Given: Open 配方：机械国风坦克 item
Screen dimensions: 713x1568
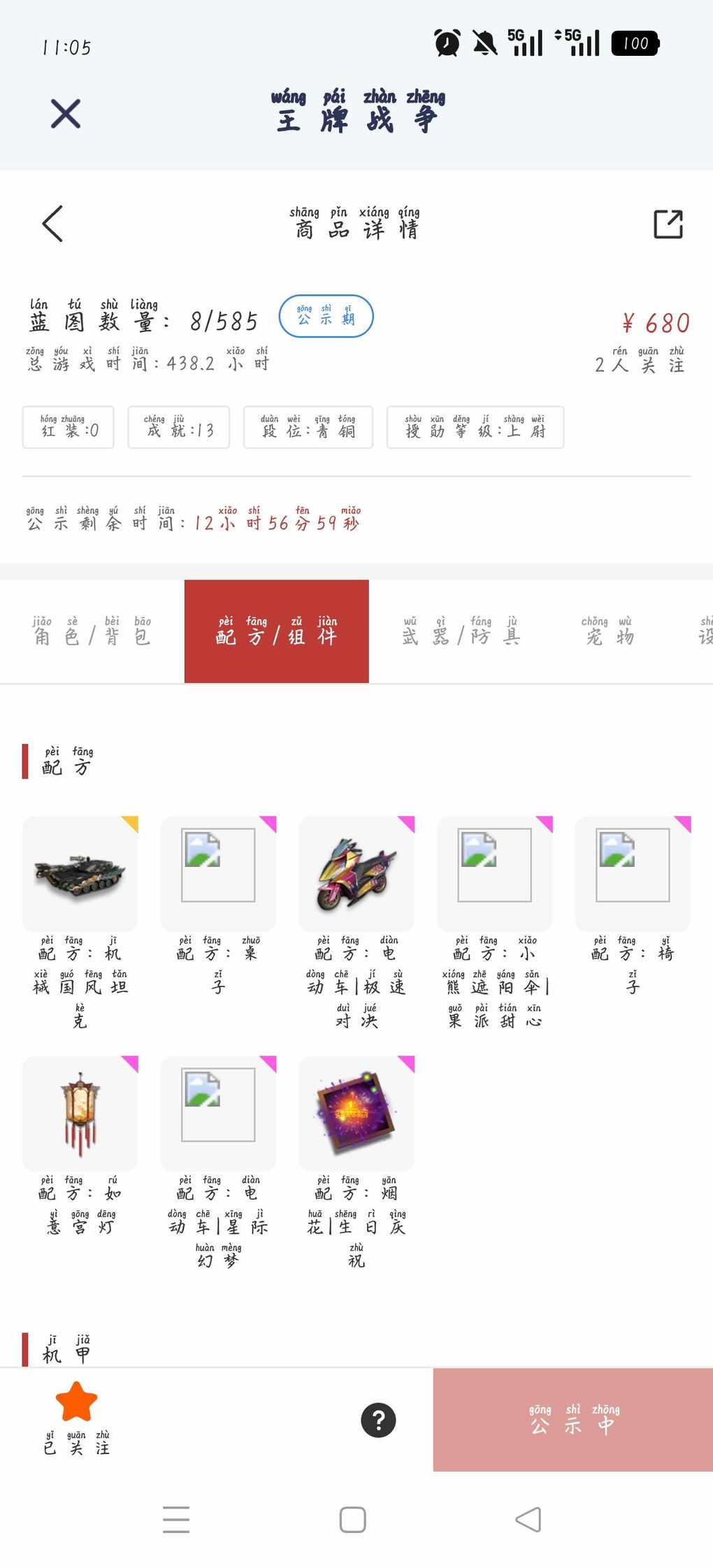Looking at the screenshot, I should [80, 874].
